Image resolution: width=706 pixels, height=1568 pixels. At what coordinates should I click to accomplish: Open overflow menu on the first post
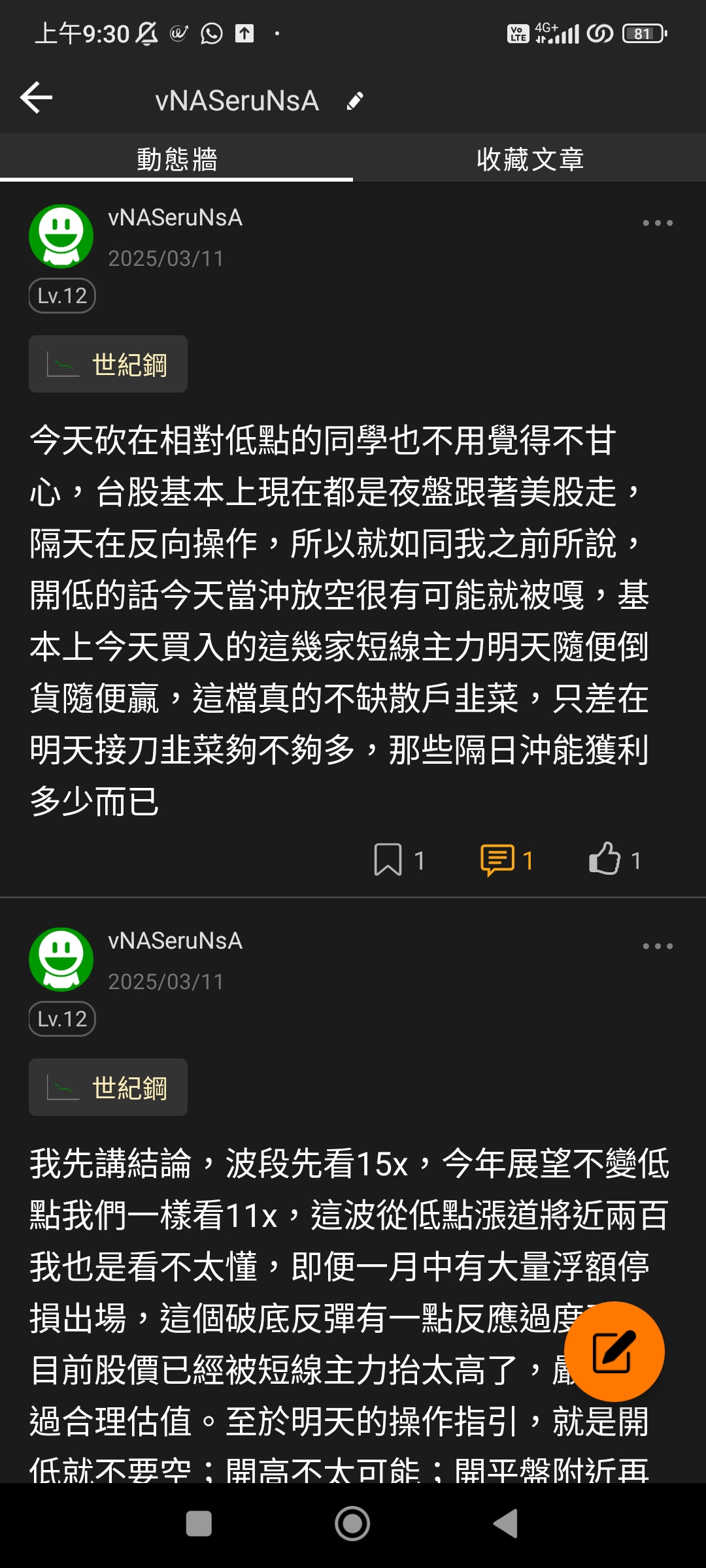(x=657, y=223)
